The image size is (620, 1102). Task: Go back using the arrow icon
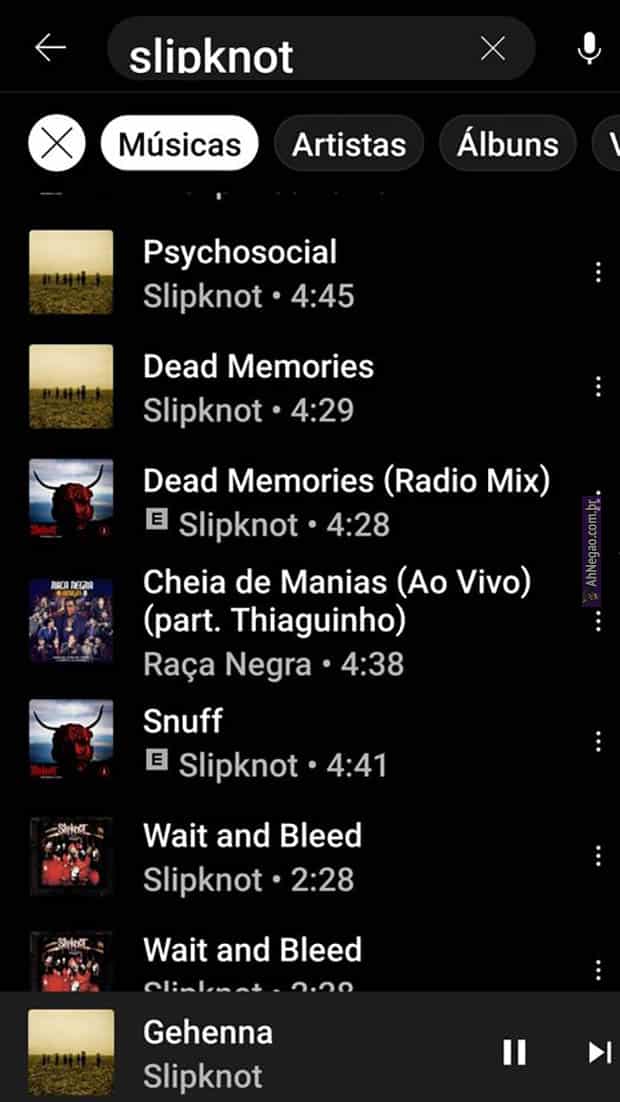(x=50, y=48)
